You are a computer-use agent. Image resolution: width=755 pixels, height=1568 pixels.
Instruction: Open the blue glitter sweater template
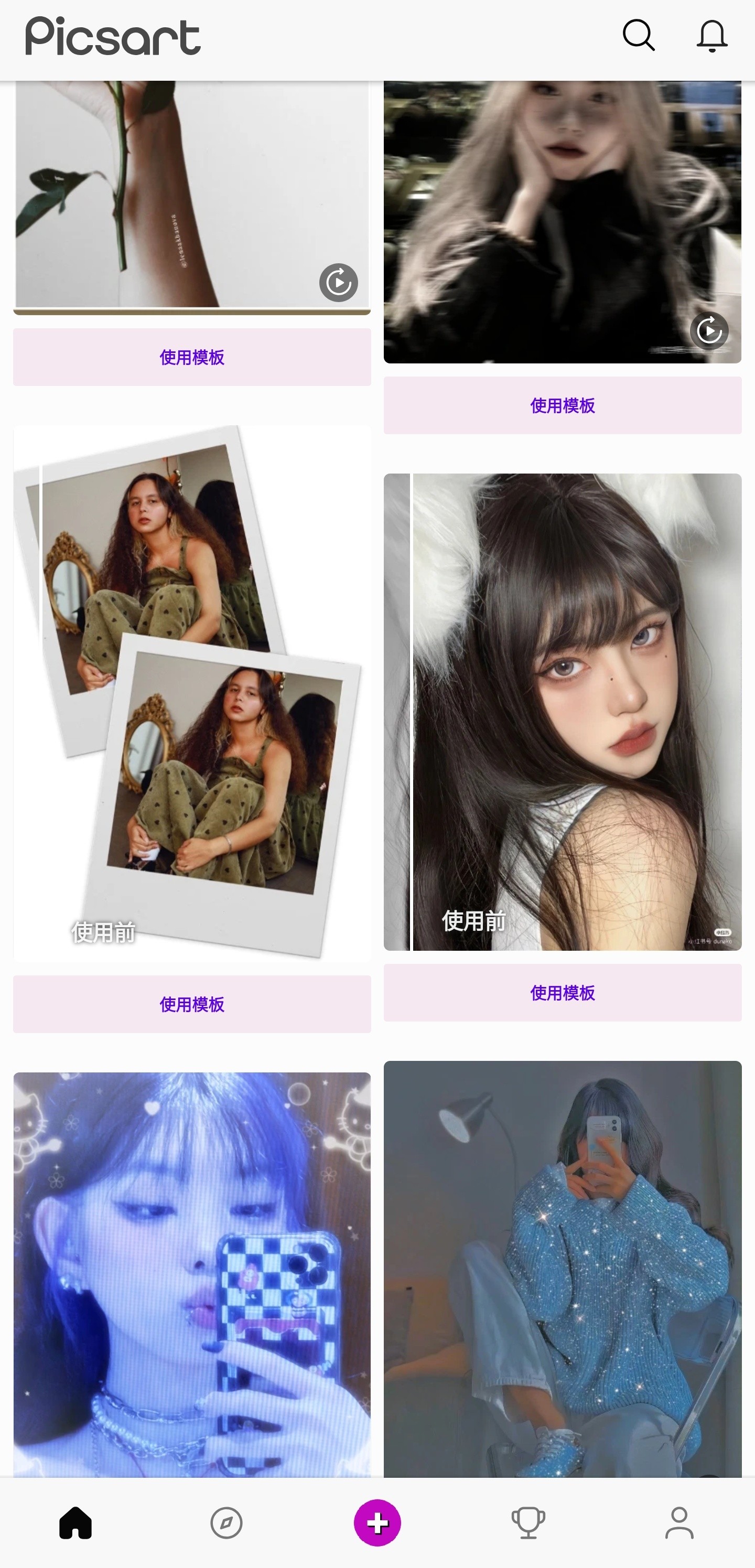click(562, 1266)
